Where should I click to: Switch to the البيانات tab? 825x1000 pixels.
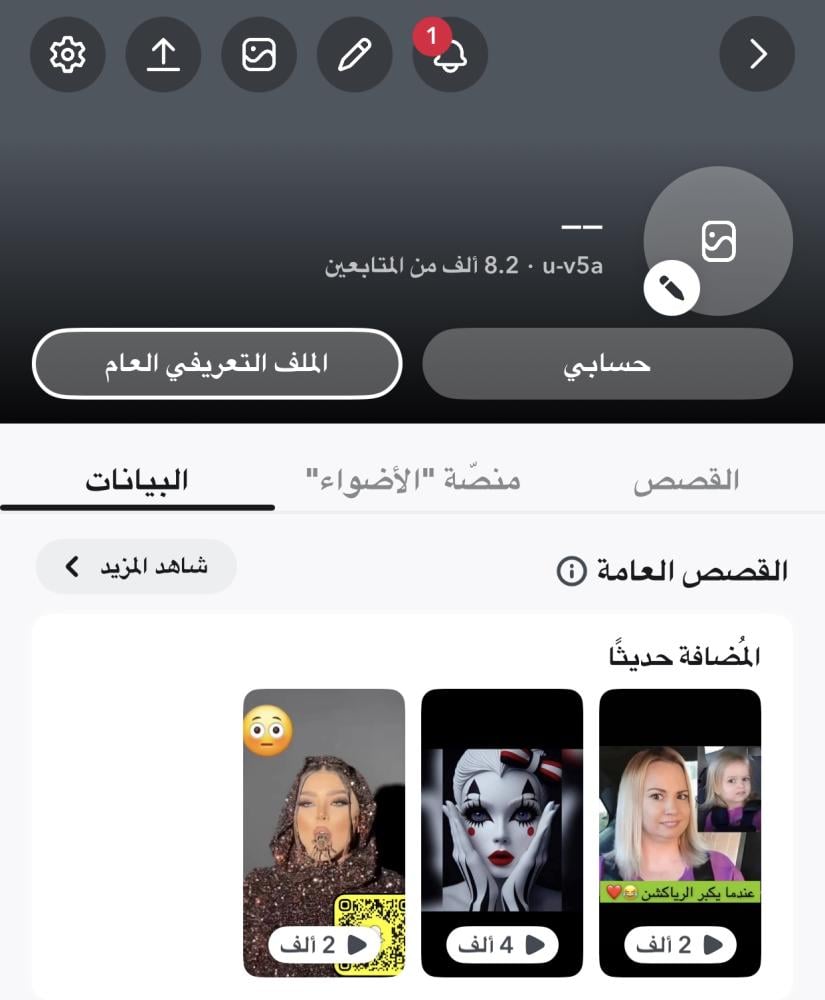click(x=137, y=480)
